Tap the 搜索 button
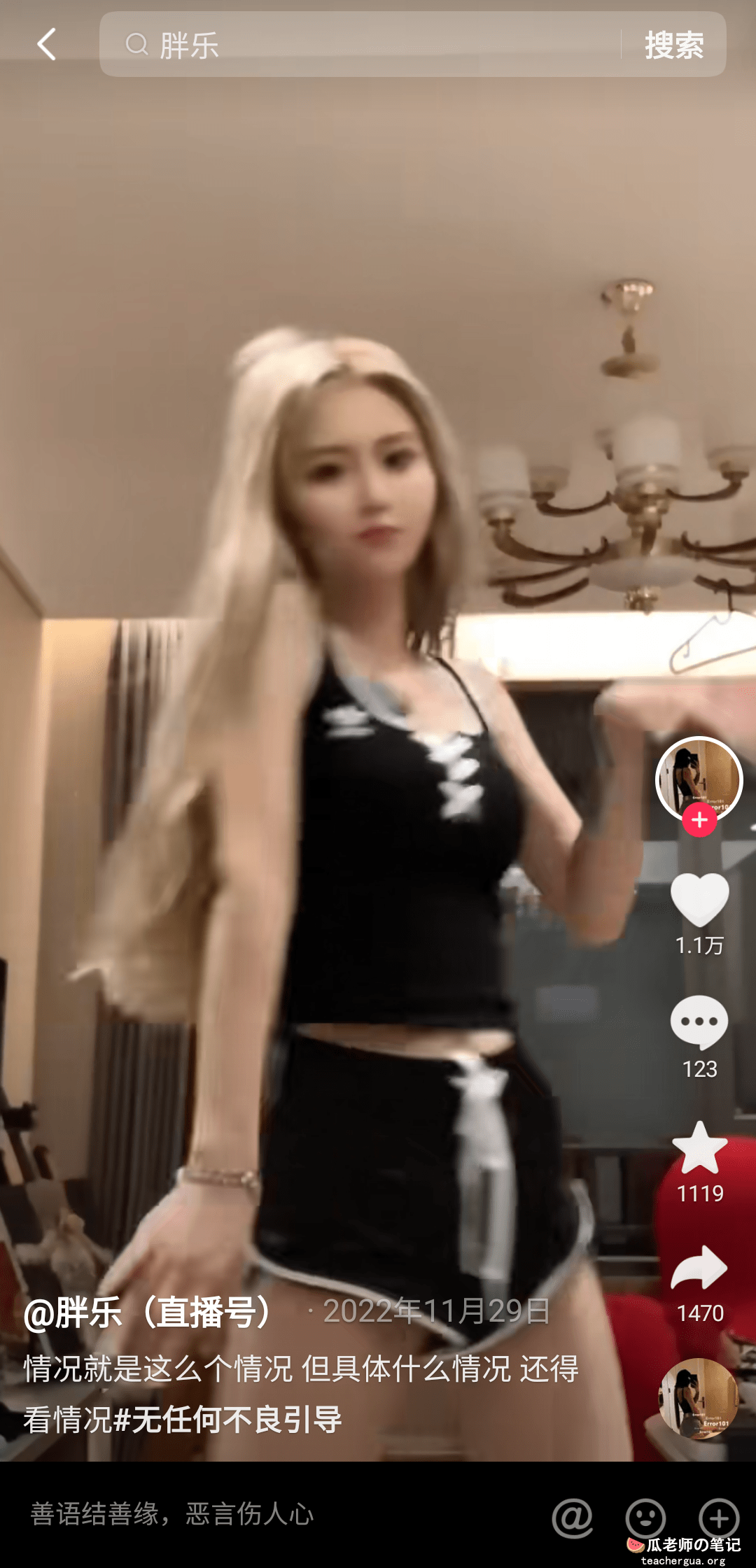The height and width of the screenshot is (1568, 756). pos(673,45)
